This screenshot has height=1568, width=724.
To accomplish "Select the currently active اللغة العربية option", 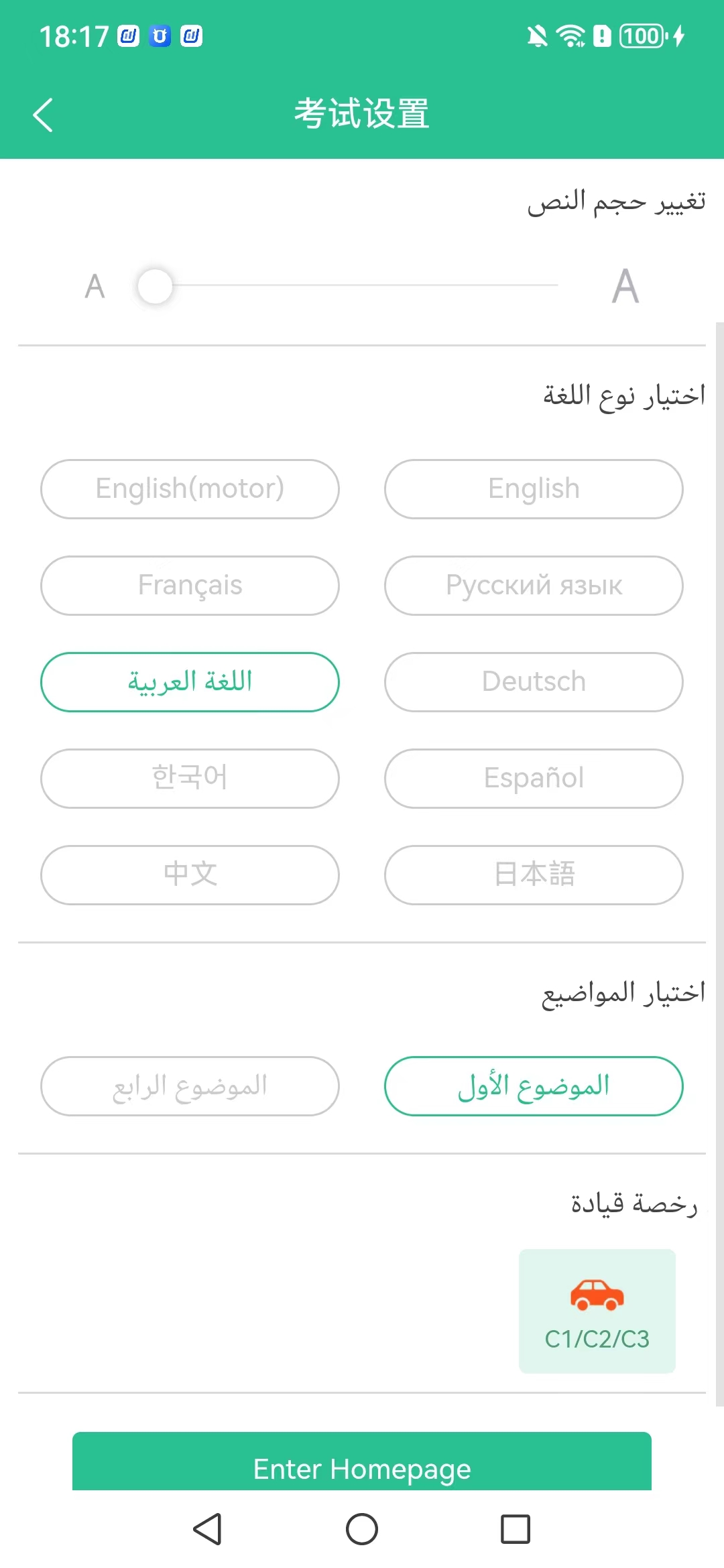I will [190, 681].
